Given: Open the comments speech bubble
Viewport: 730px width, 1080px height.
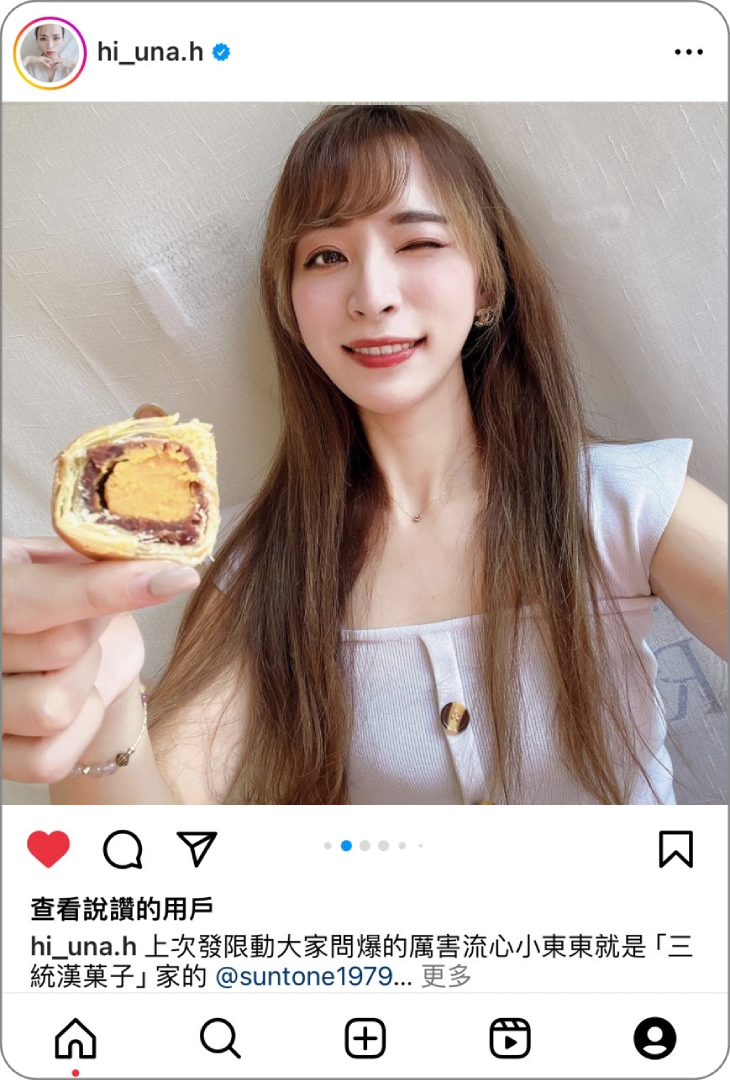Looking at the screenshot, I should click(123, 849).
